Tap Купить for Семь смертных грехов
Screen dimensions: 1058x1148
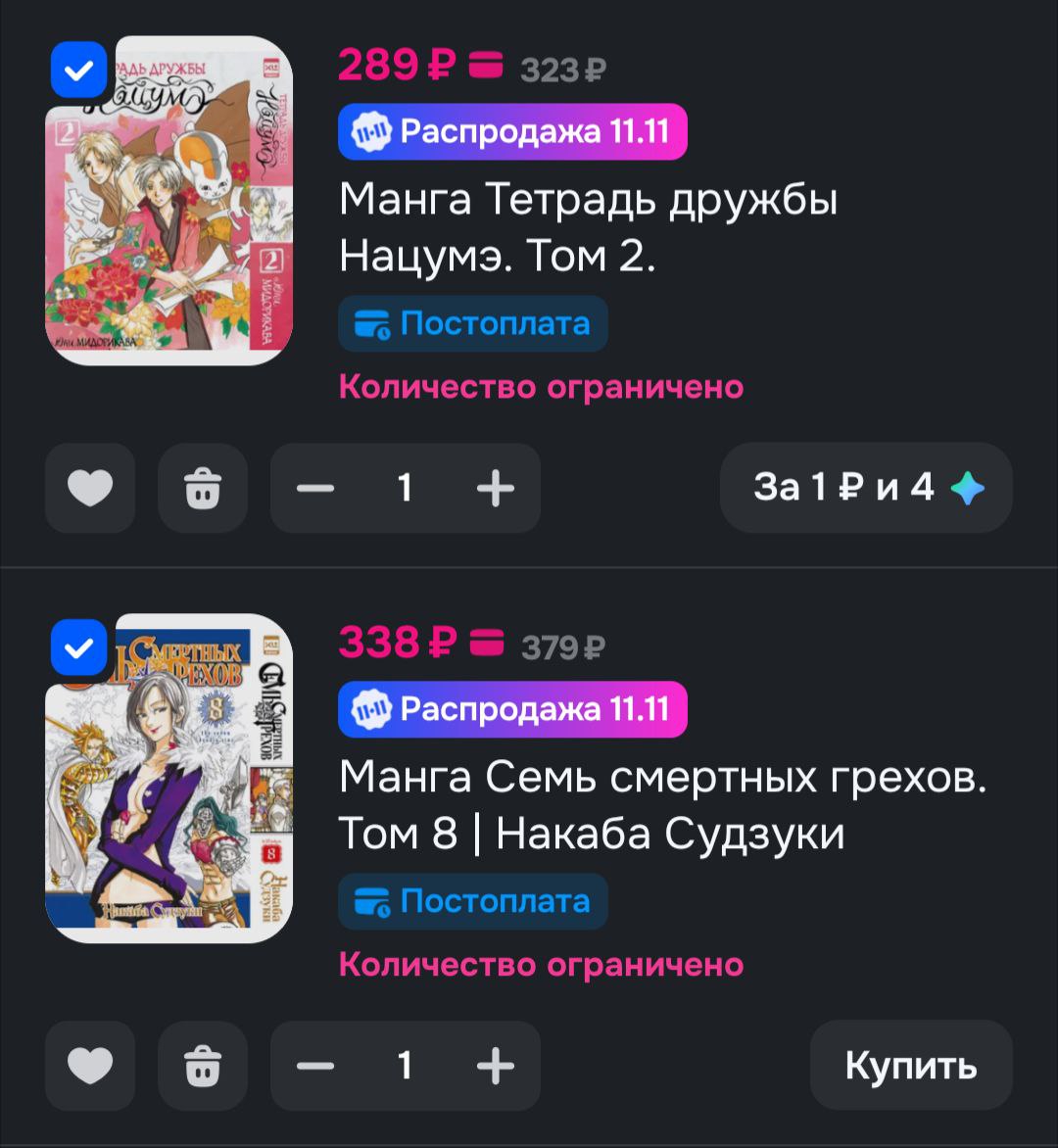910,1065
